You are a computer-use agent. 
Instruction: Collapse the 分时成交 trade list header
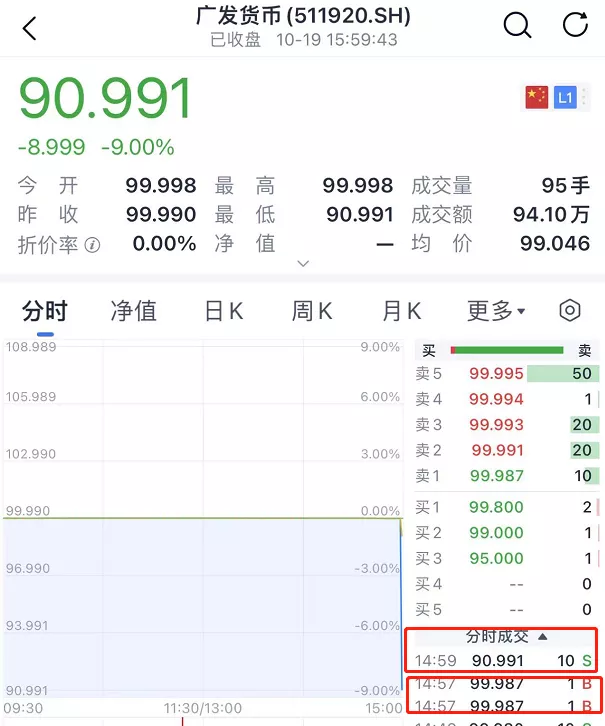507,636
